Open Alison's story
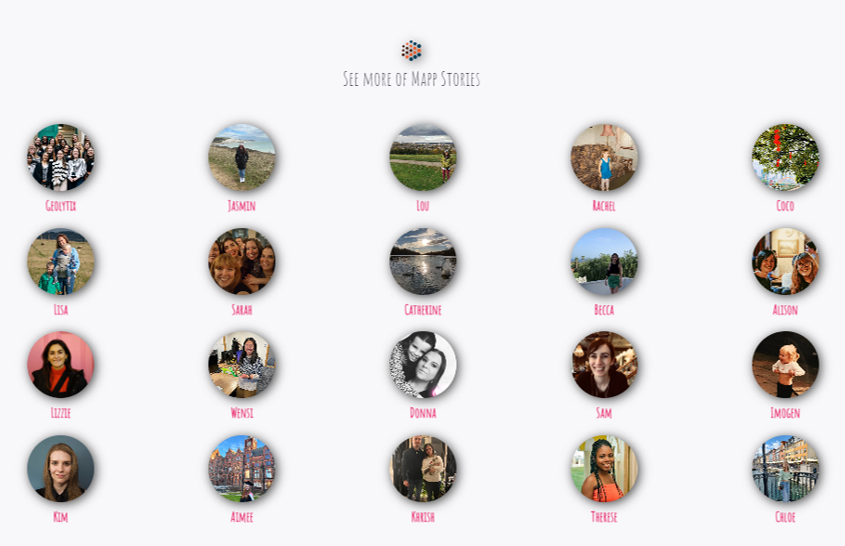845x546 pixels. tap(785, 262)
